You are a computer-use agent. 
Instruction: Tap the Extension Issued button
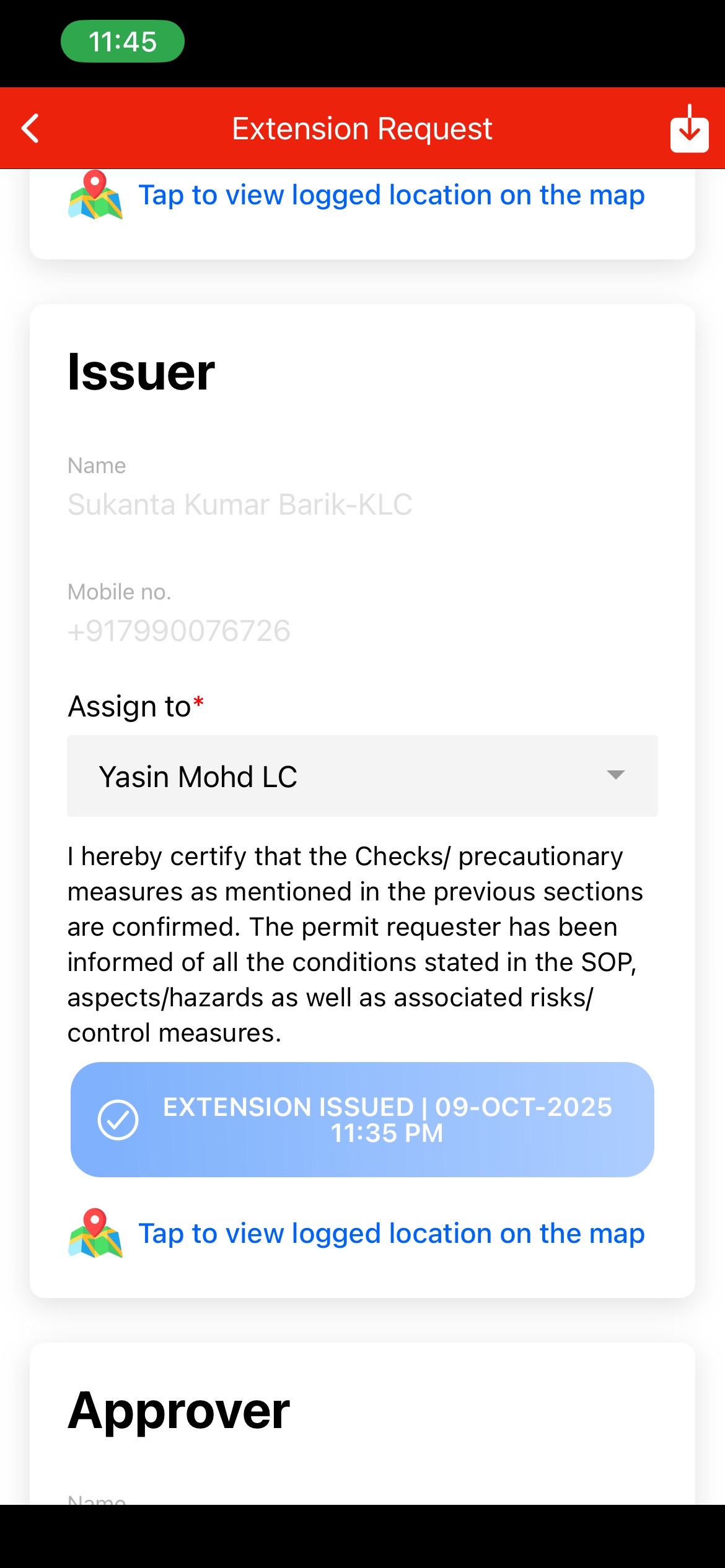pyautogui.click(x=362, y=1120)
